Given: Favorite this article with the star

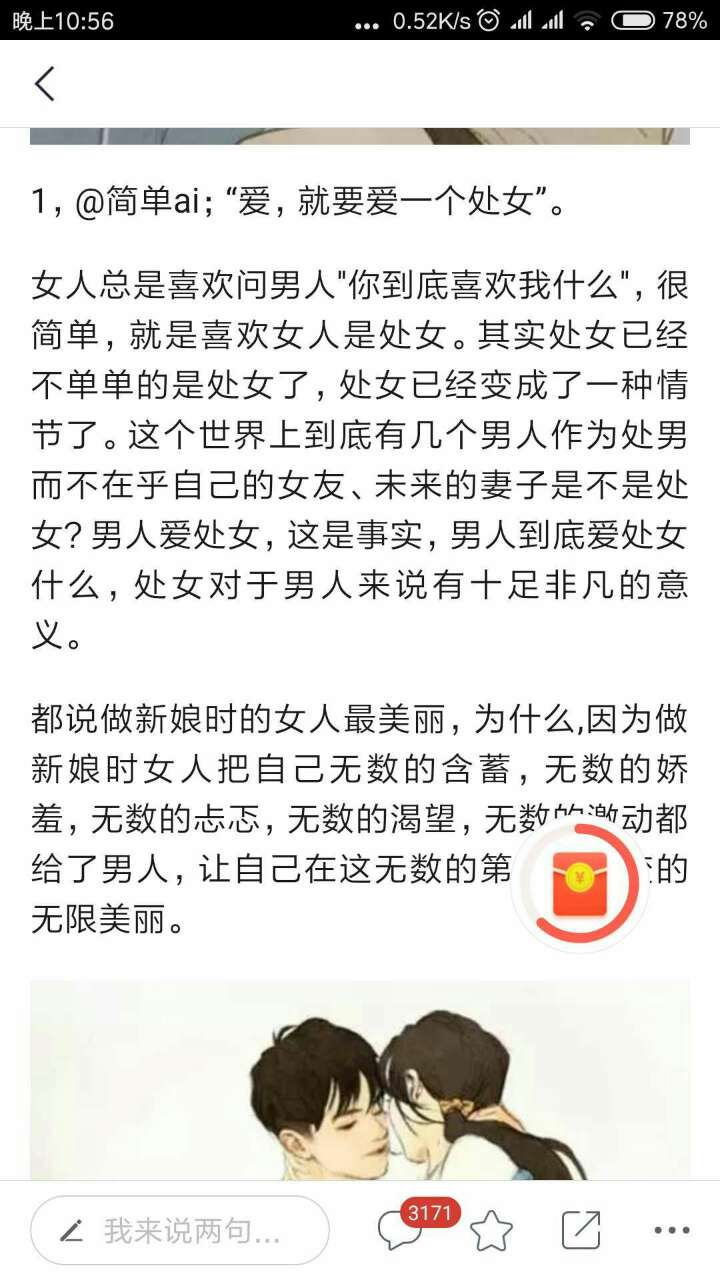Looking at the screenshot, I should (x=491, y=1230).
